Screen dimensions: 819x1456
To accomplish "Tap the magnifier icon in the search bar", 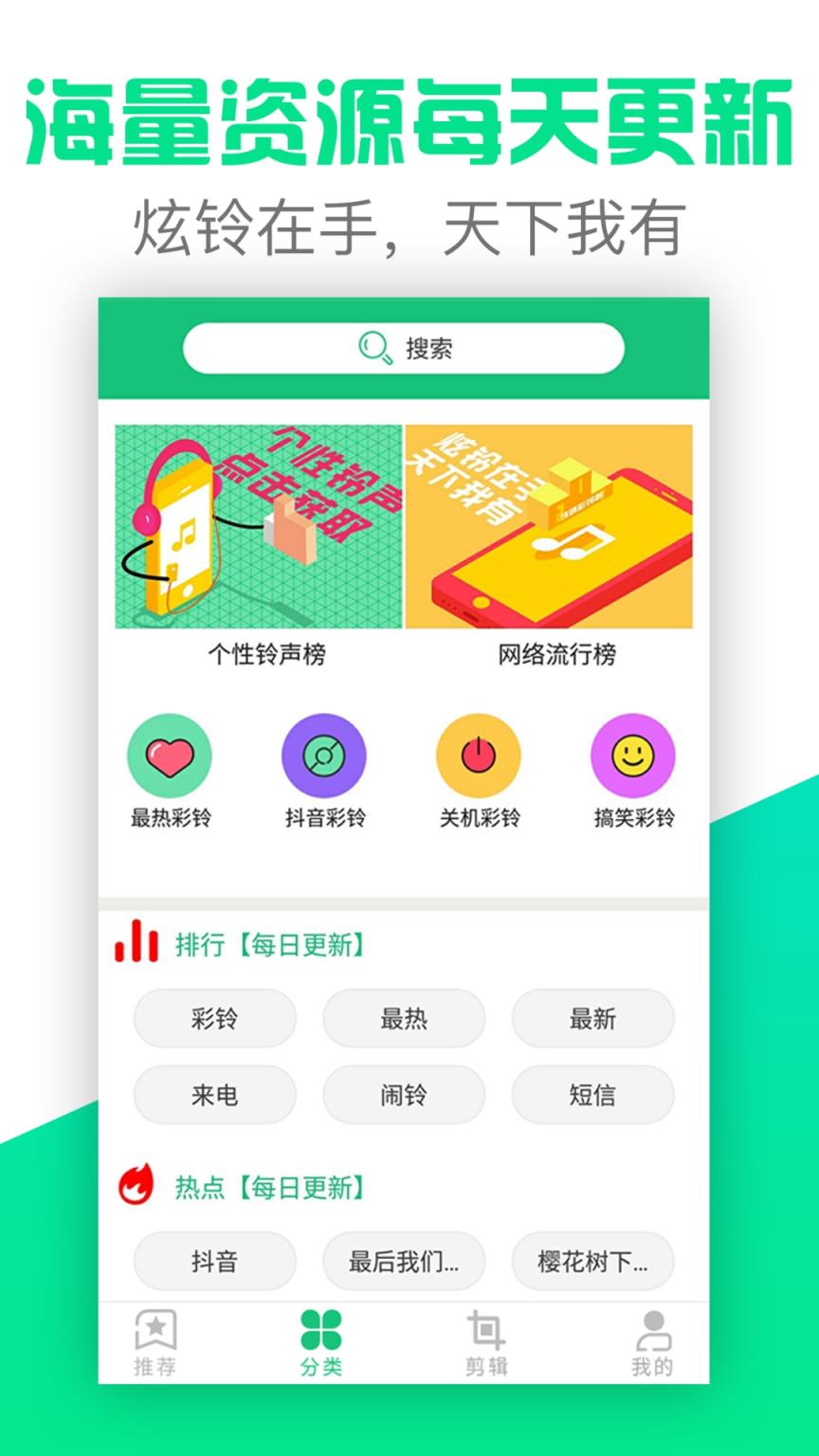I will coord(373,347).
